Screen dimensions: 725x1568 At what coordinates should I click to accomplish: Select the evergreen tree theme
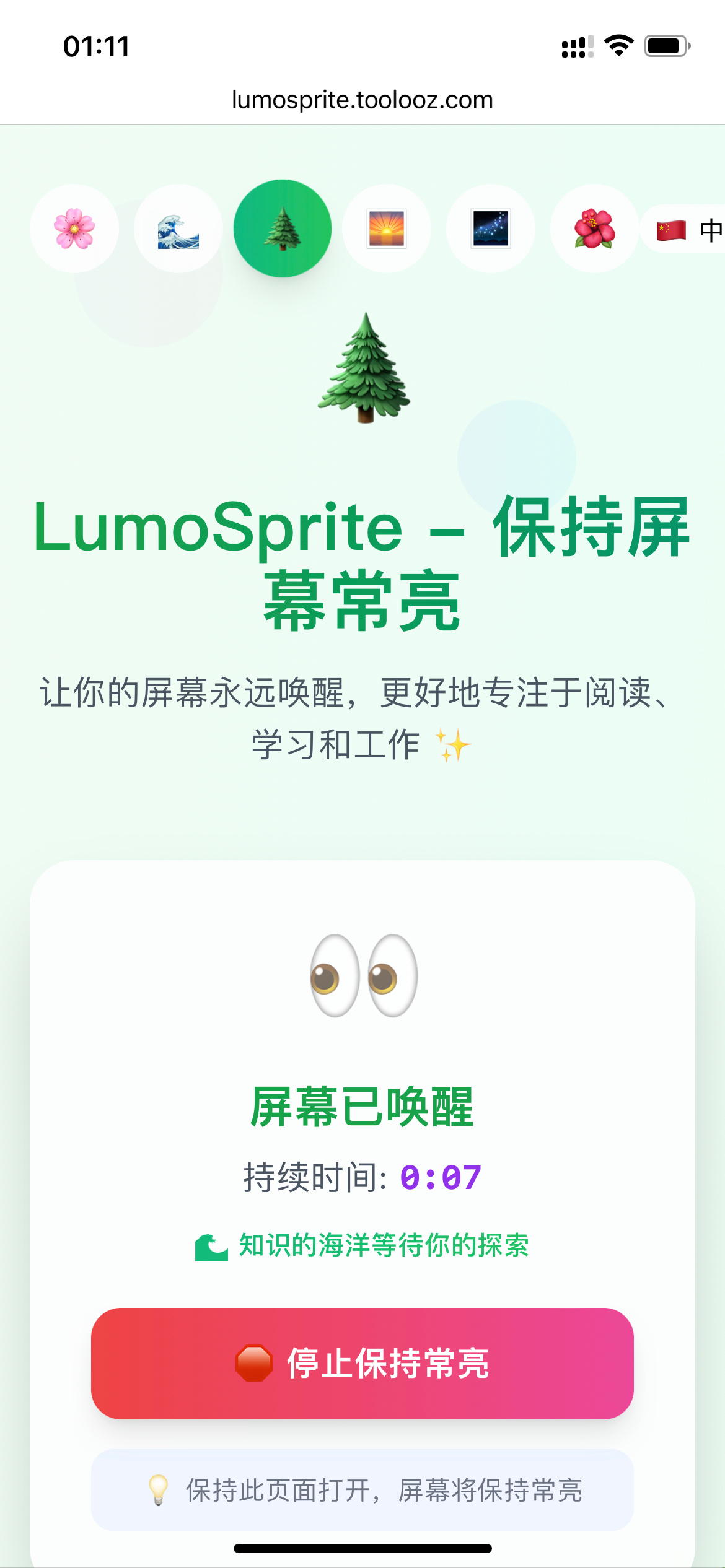coord(283,229)
